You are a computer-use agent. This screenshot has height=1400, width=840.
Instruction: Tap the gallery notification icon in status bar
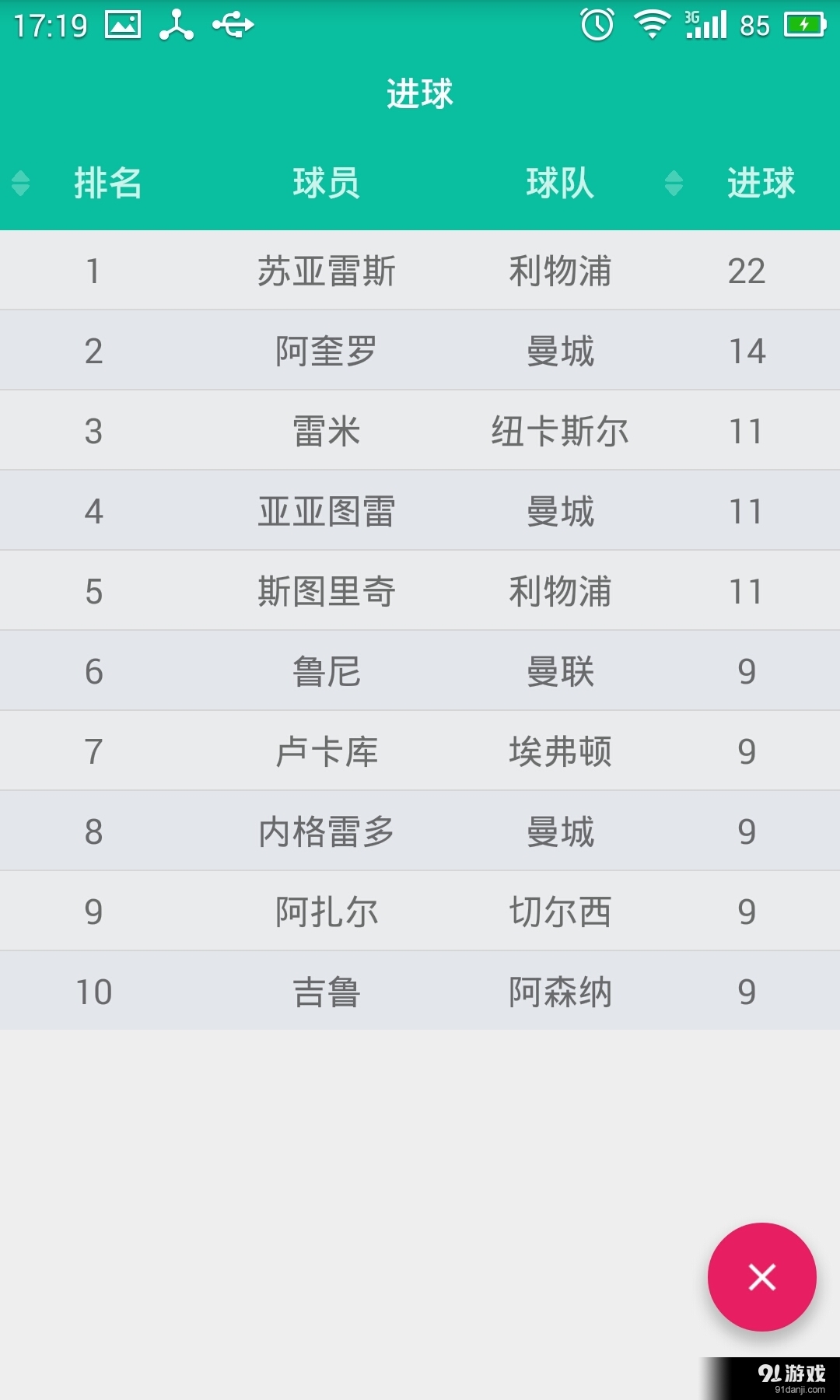tap(124, 25)
